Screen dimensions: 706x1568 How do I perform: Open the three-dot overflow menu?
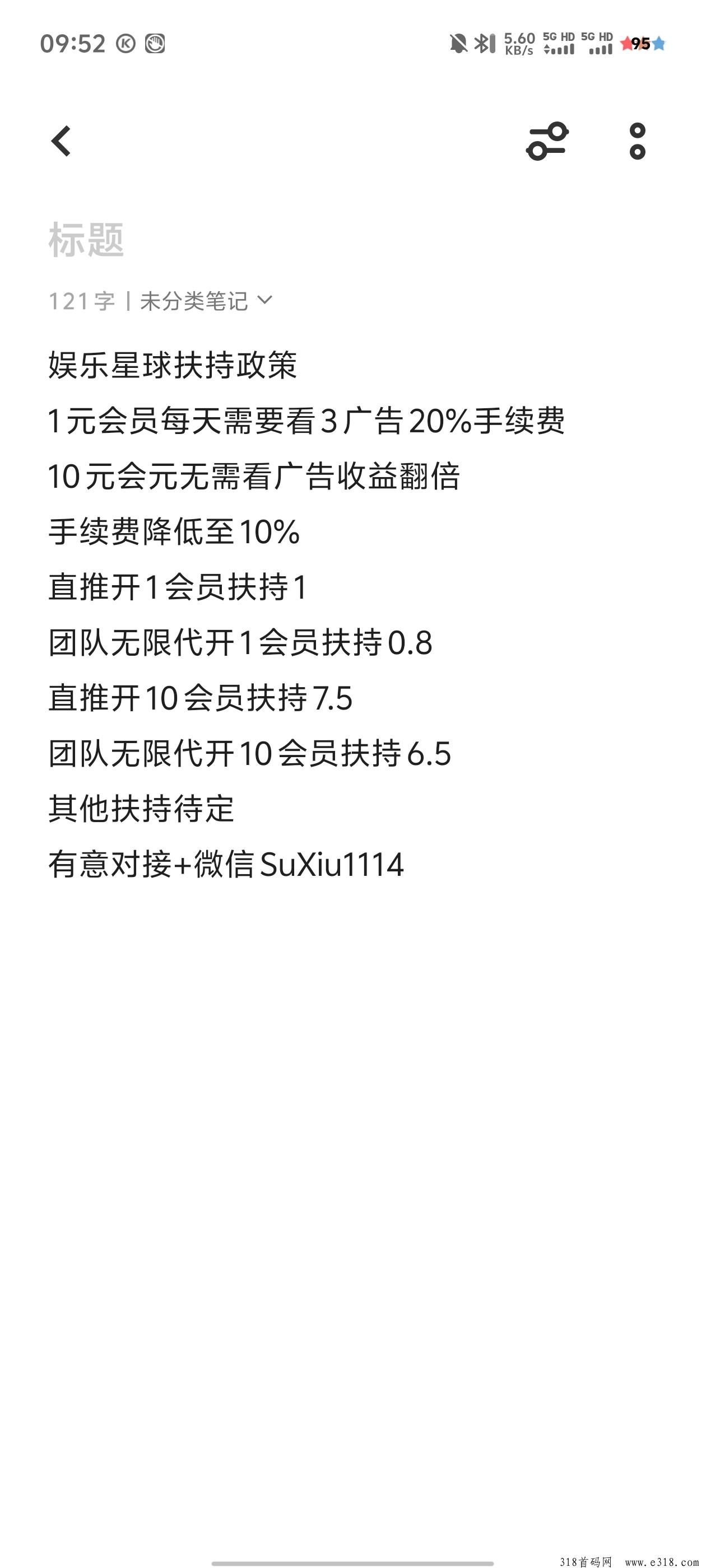point(637,141)
